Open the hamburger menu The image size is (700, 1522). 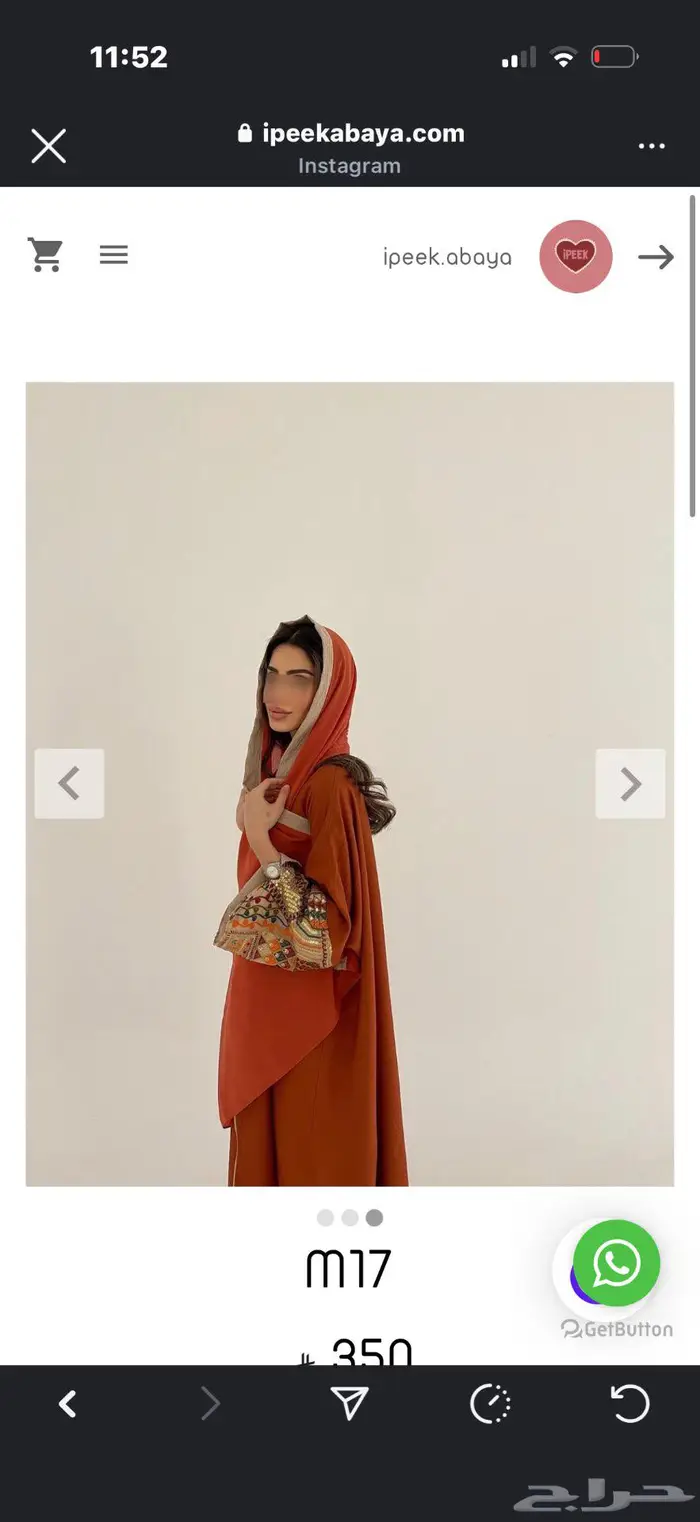point(114,255)
